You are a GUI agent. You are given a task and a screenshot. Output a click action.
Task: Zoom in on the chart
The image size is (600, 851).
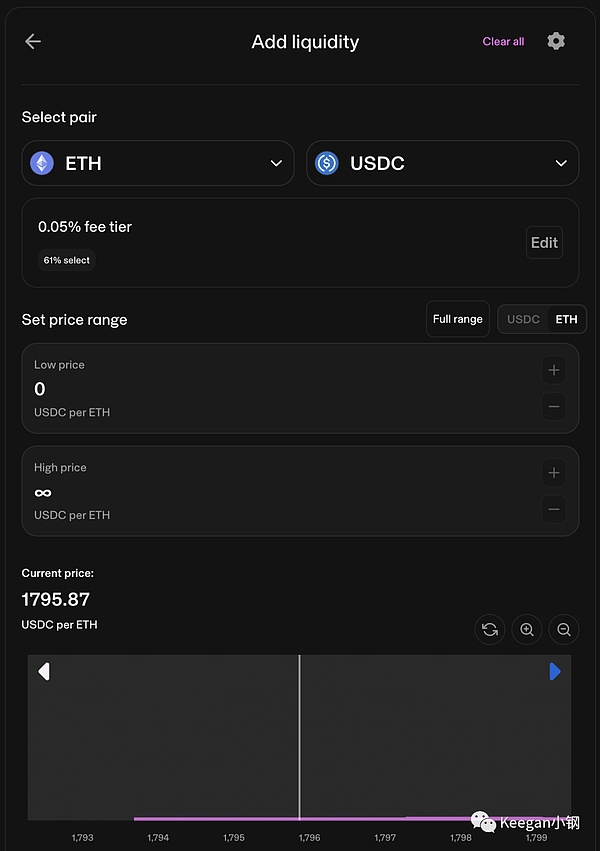click(x=527, y=629)
